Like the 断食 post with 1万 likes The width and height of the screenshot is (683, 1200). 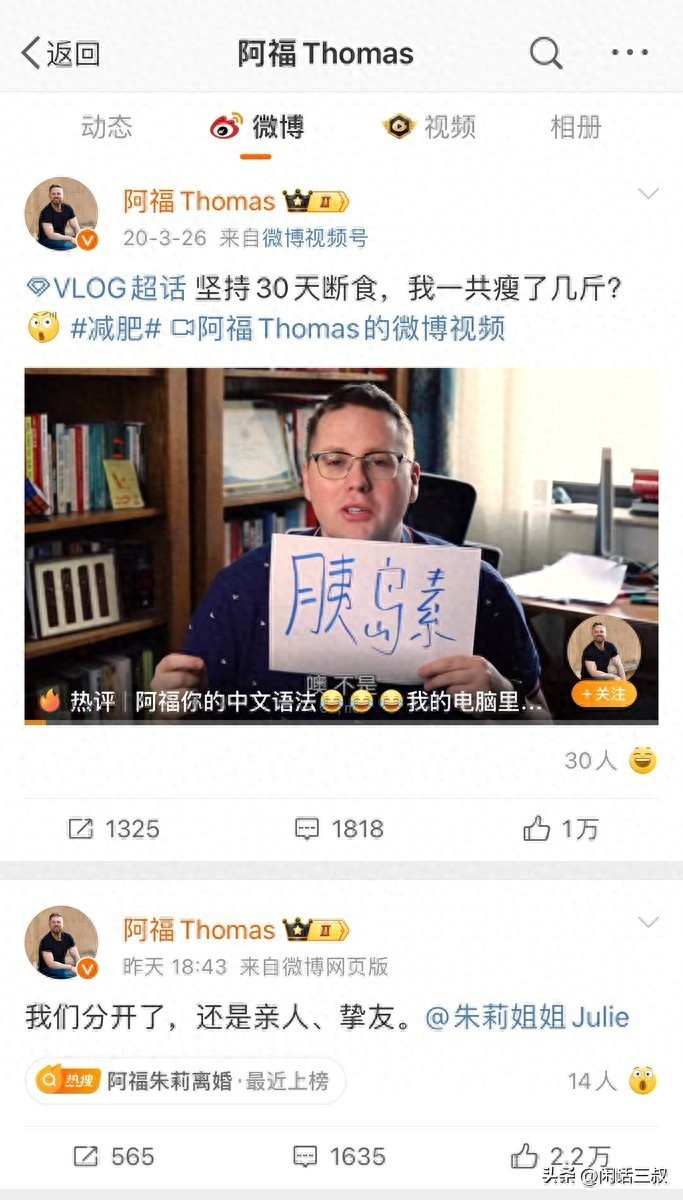[x=560, y=828]
